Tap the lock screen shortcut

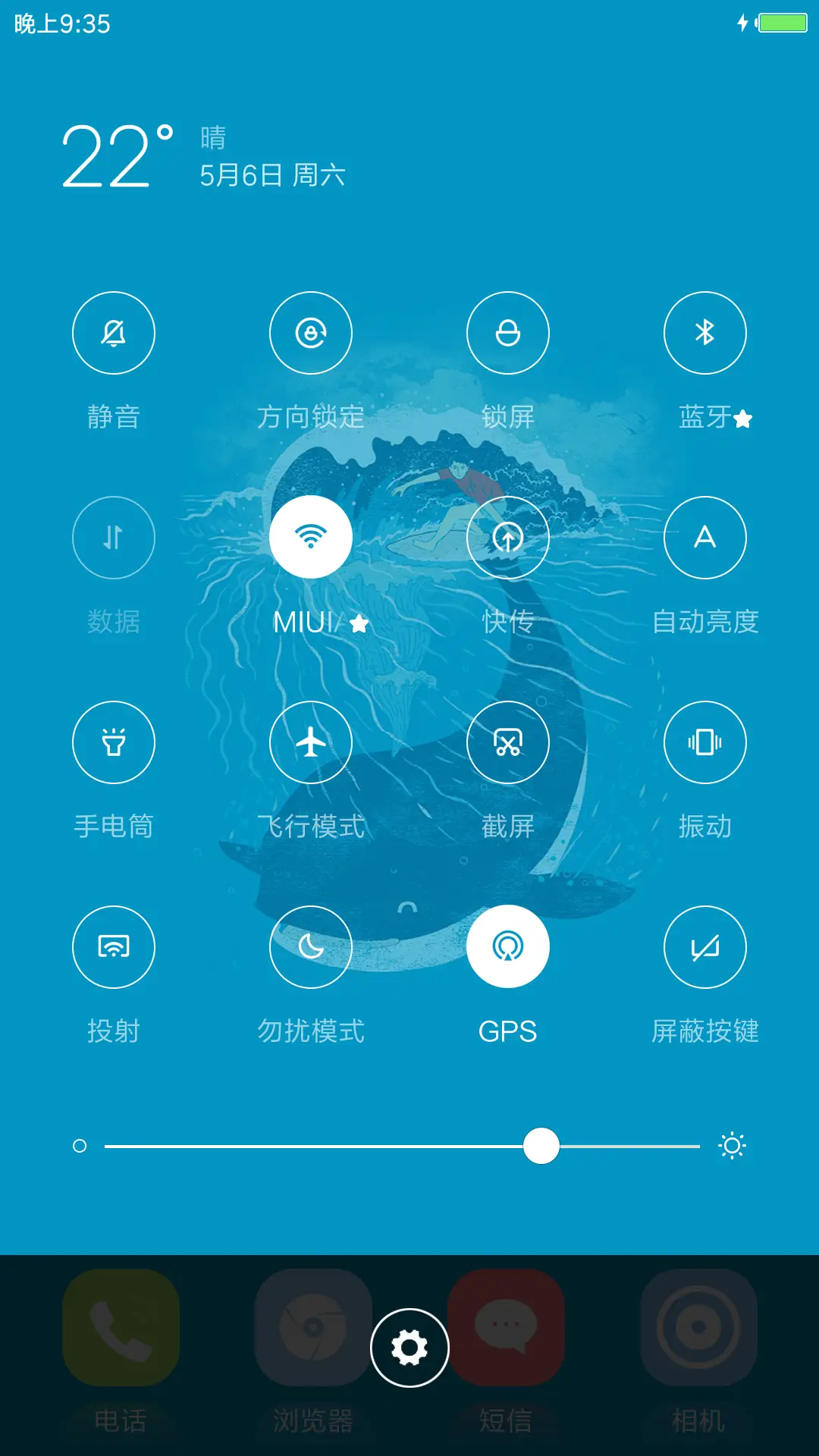(x=508, y=333)
